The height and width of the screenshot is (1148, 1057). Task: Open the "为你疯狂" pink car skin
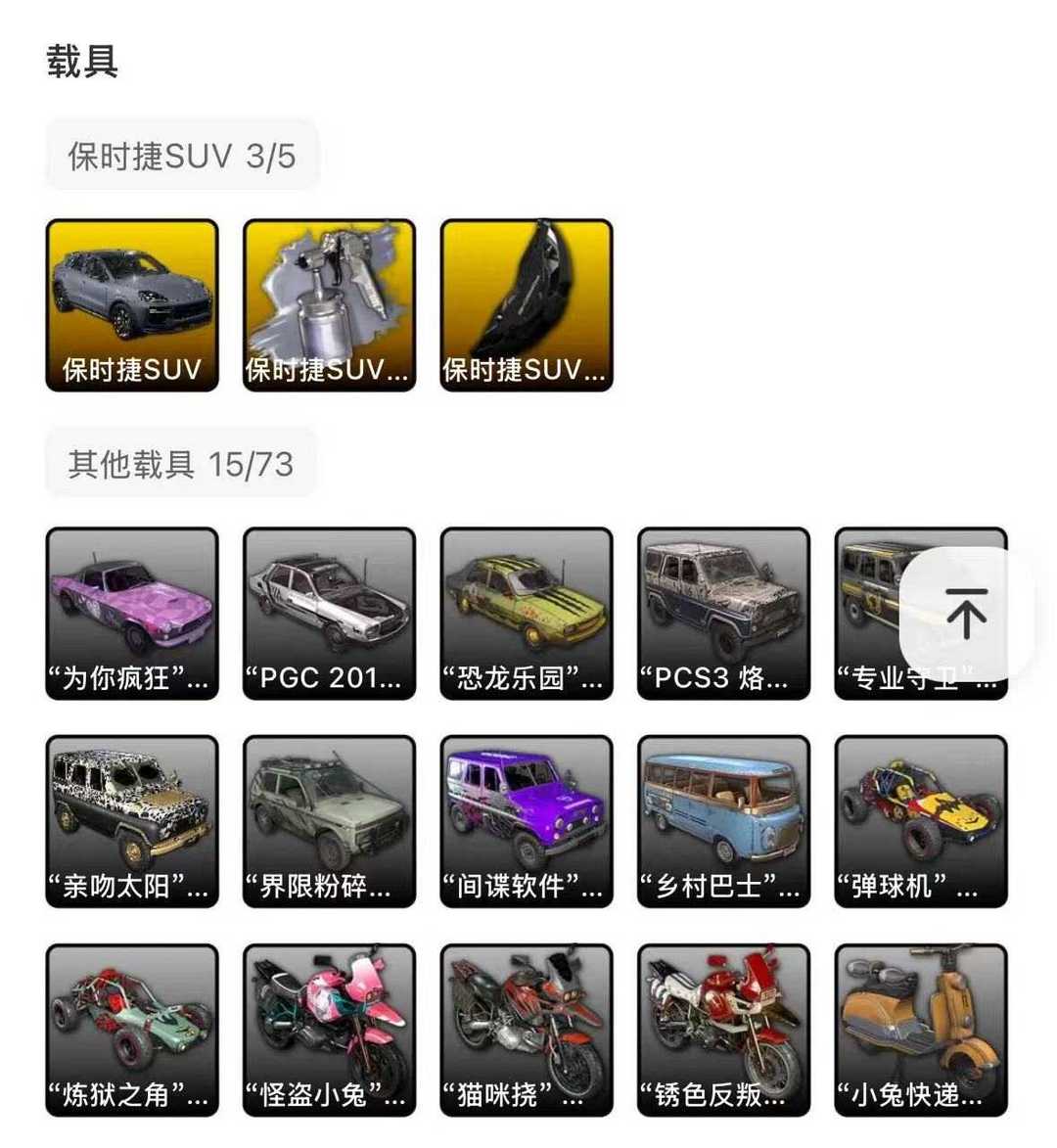[x=132, y=614]
